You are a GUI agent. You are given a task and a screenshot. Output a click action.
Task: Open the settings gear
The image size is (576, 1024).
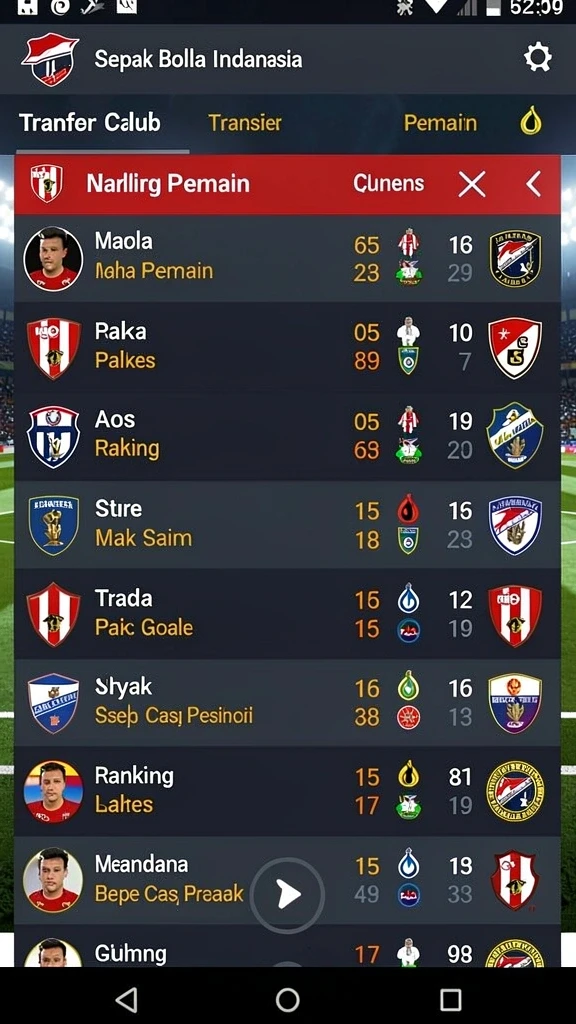537,59
